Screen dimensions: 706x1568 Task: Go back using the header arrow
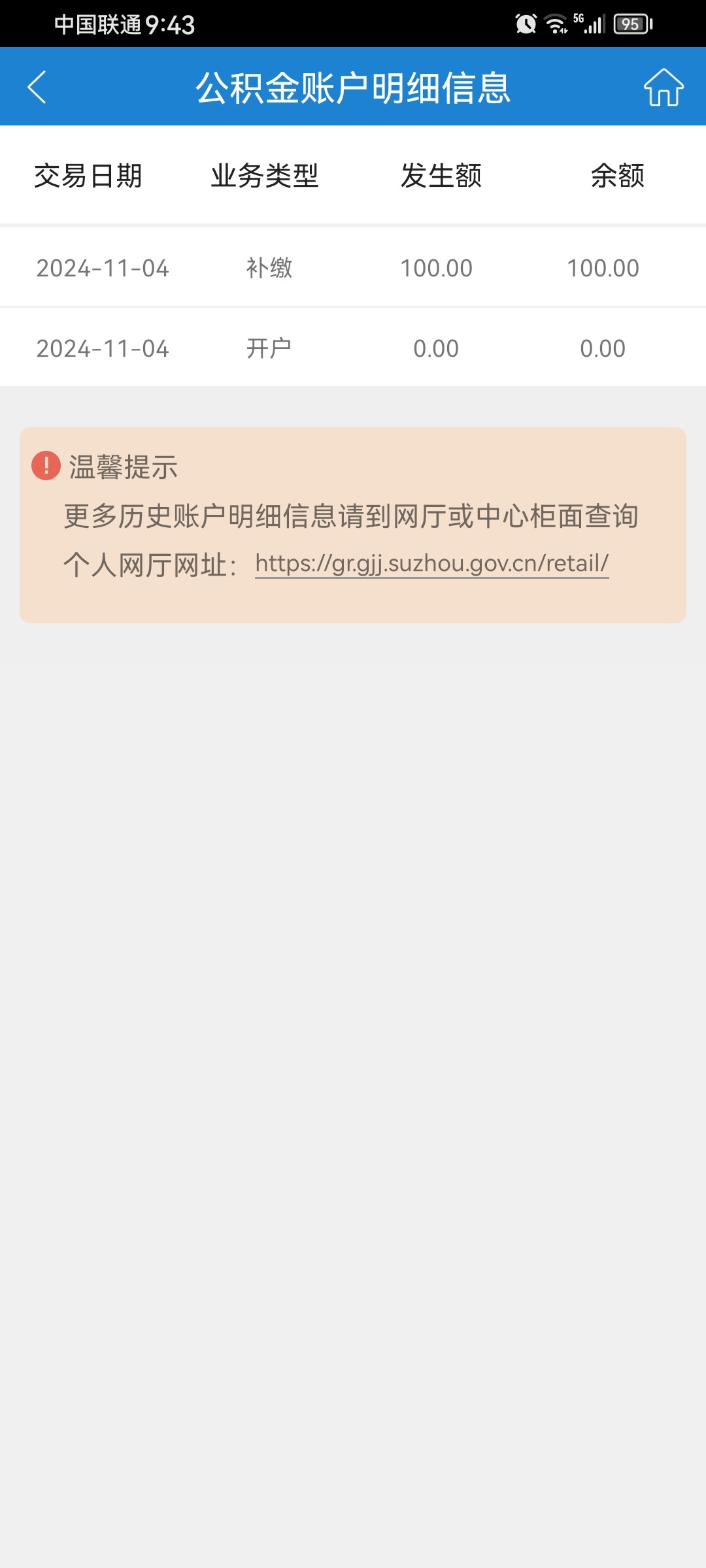37,87
